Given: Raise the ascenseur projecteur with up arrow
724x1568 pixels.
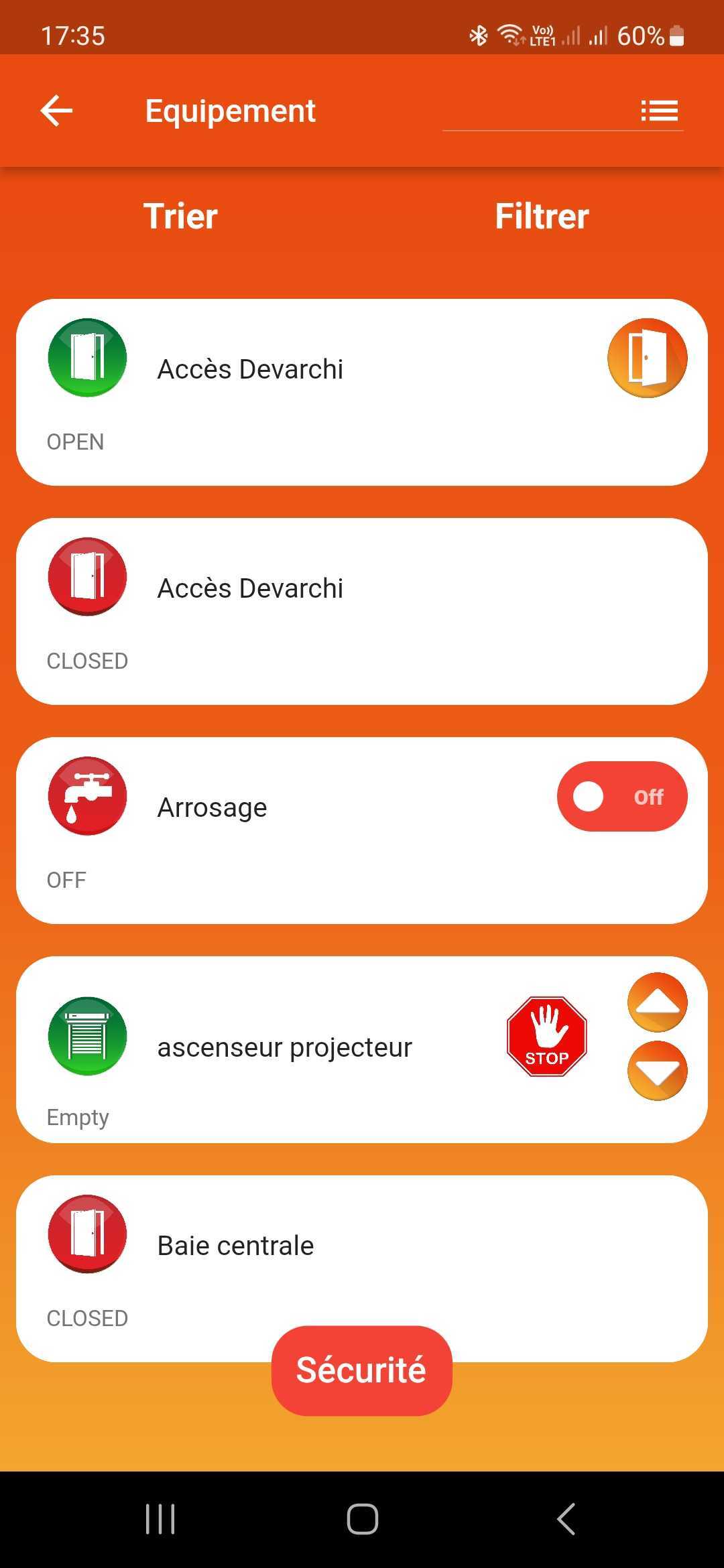Looking at the screenshot, I should [x=657, y=1002].
